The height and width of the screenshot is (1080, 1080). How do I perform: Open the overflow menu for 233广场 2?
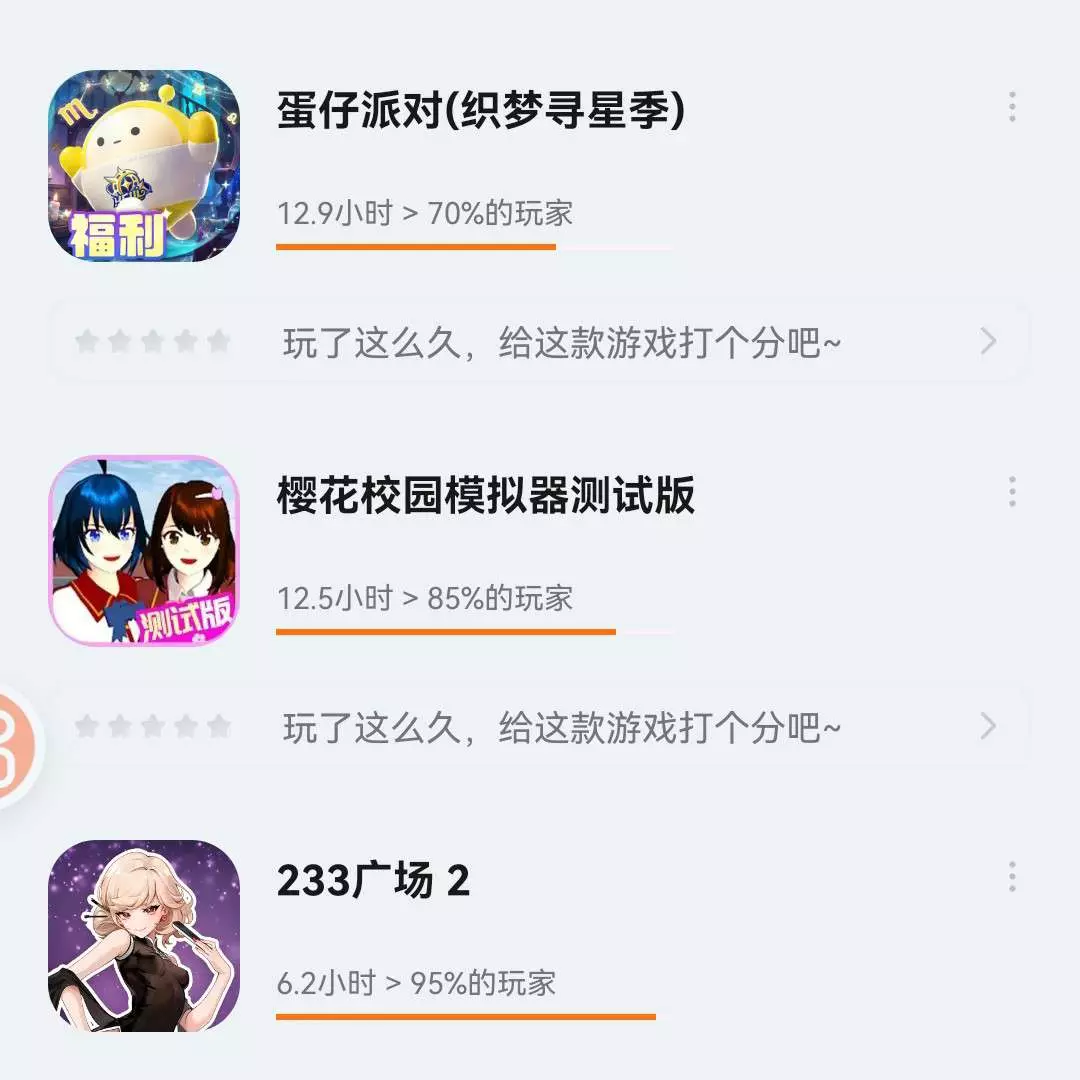coord(1012,877)
